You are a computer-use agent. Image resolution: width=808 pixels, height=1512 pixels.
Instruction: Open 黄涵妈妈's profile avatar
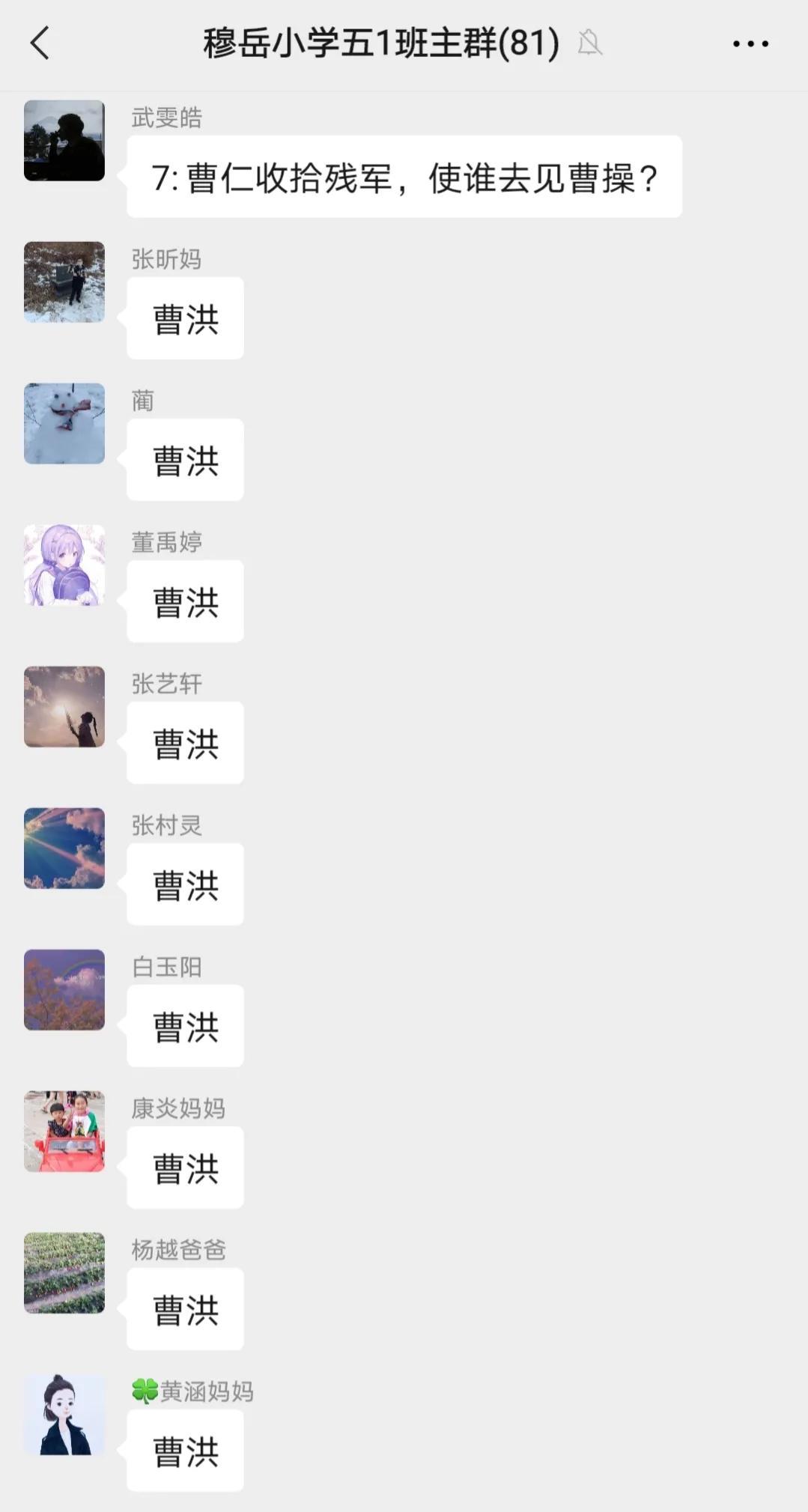[x=64, y=1415]
